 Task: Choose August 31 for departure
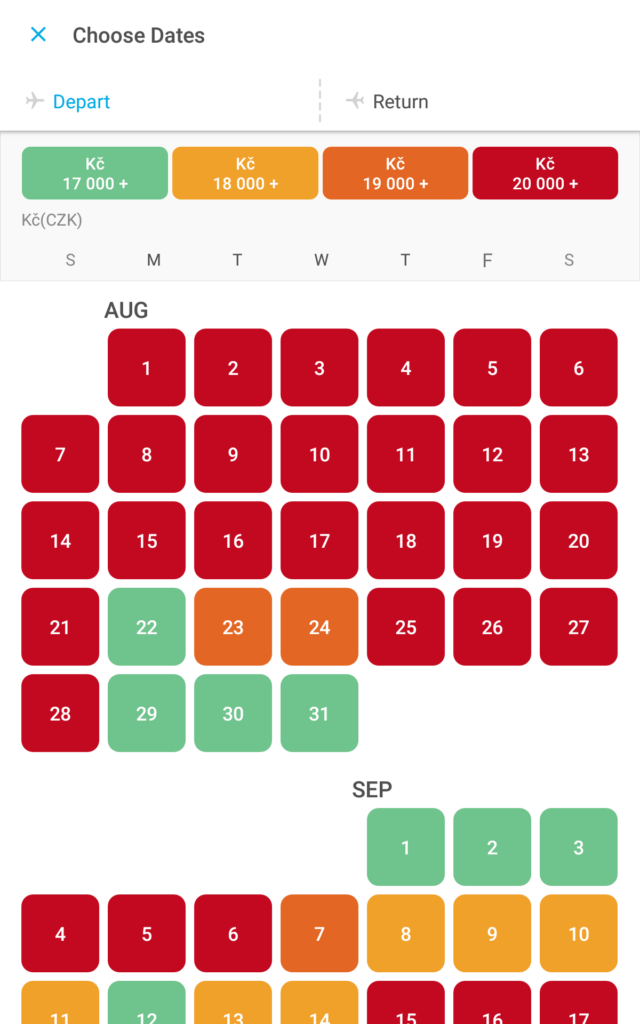point(319,713)
